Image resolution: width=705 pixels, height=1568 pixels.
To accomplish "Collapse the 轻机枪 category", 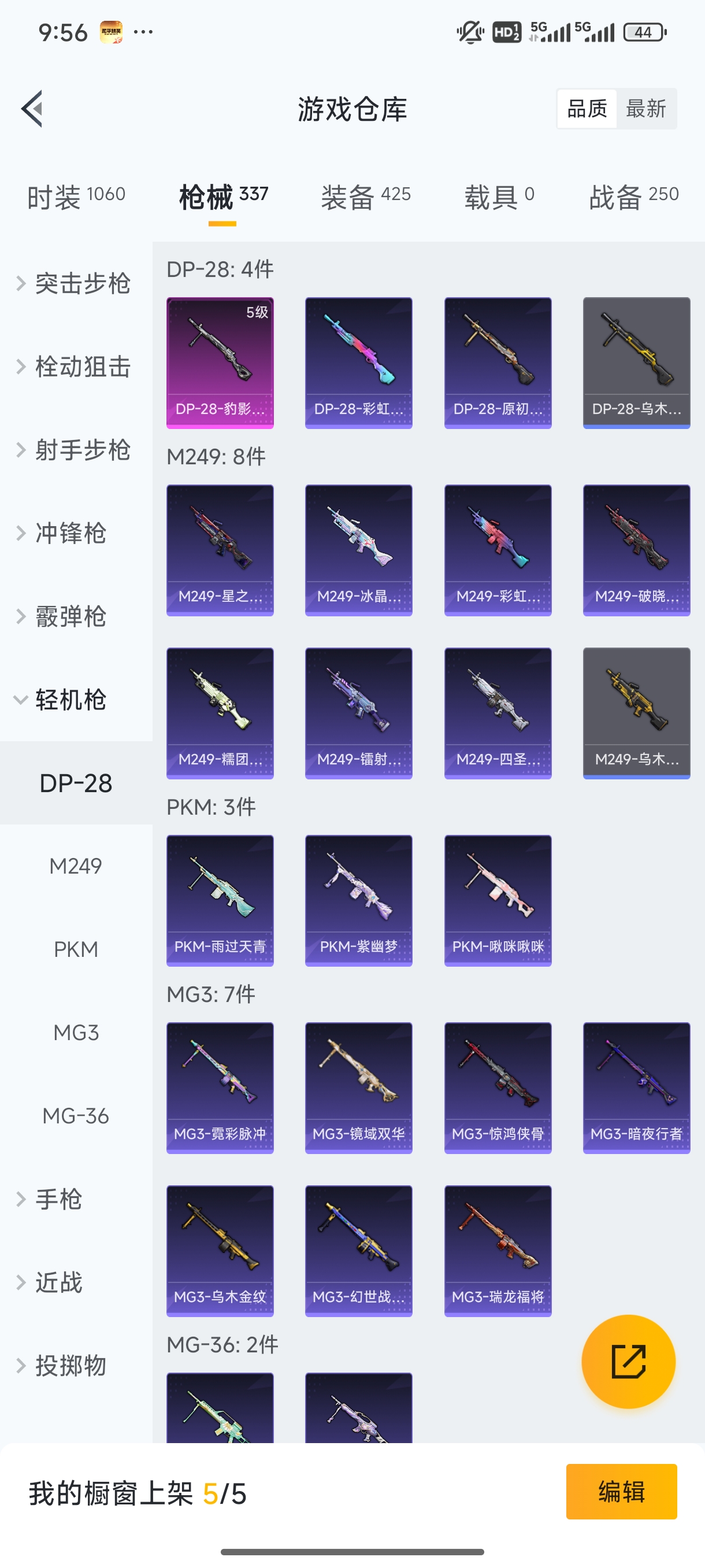I will click(70, 700).
